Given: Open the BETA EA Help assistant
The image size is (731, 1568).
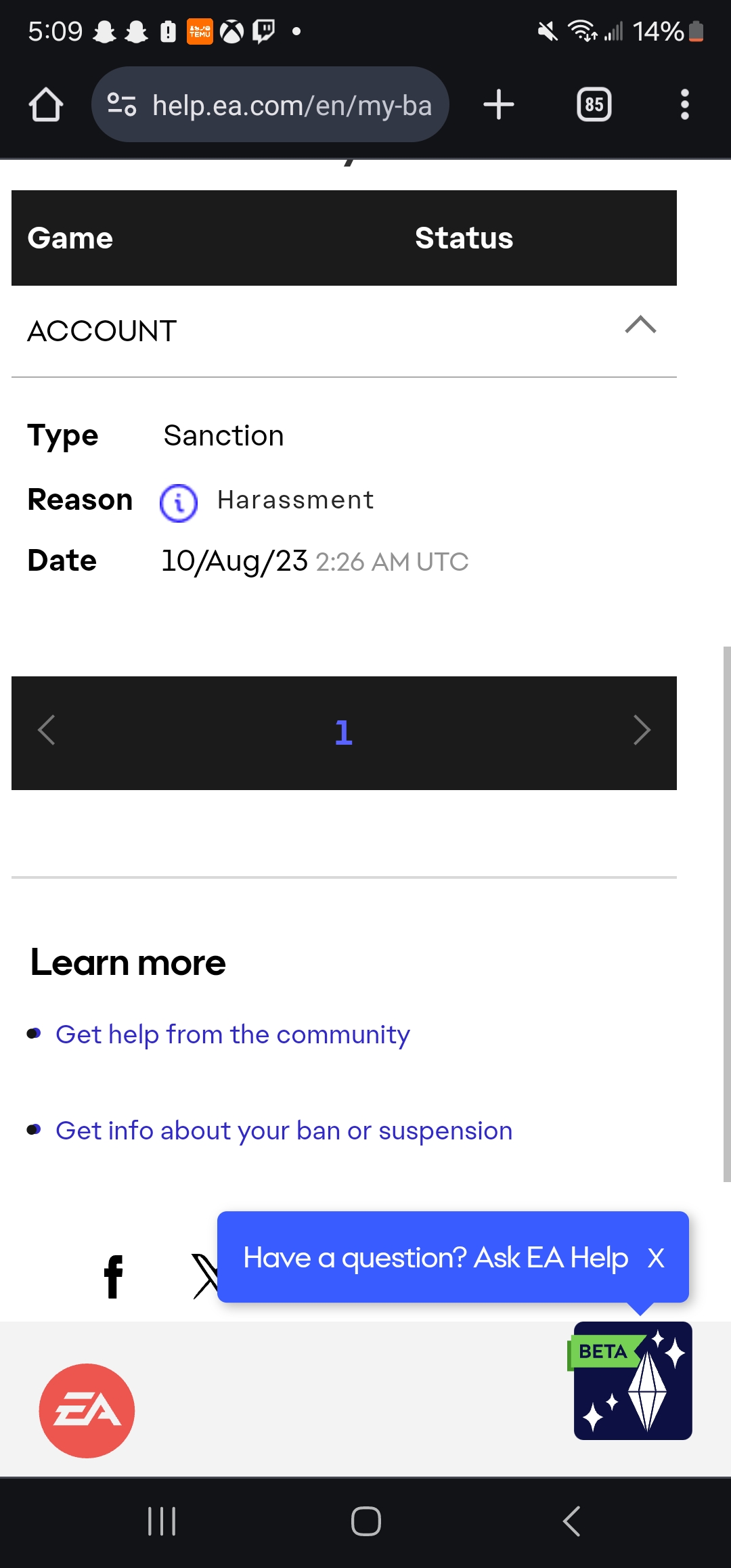Looking at the screenshot, I should coord(633,1380).
